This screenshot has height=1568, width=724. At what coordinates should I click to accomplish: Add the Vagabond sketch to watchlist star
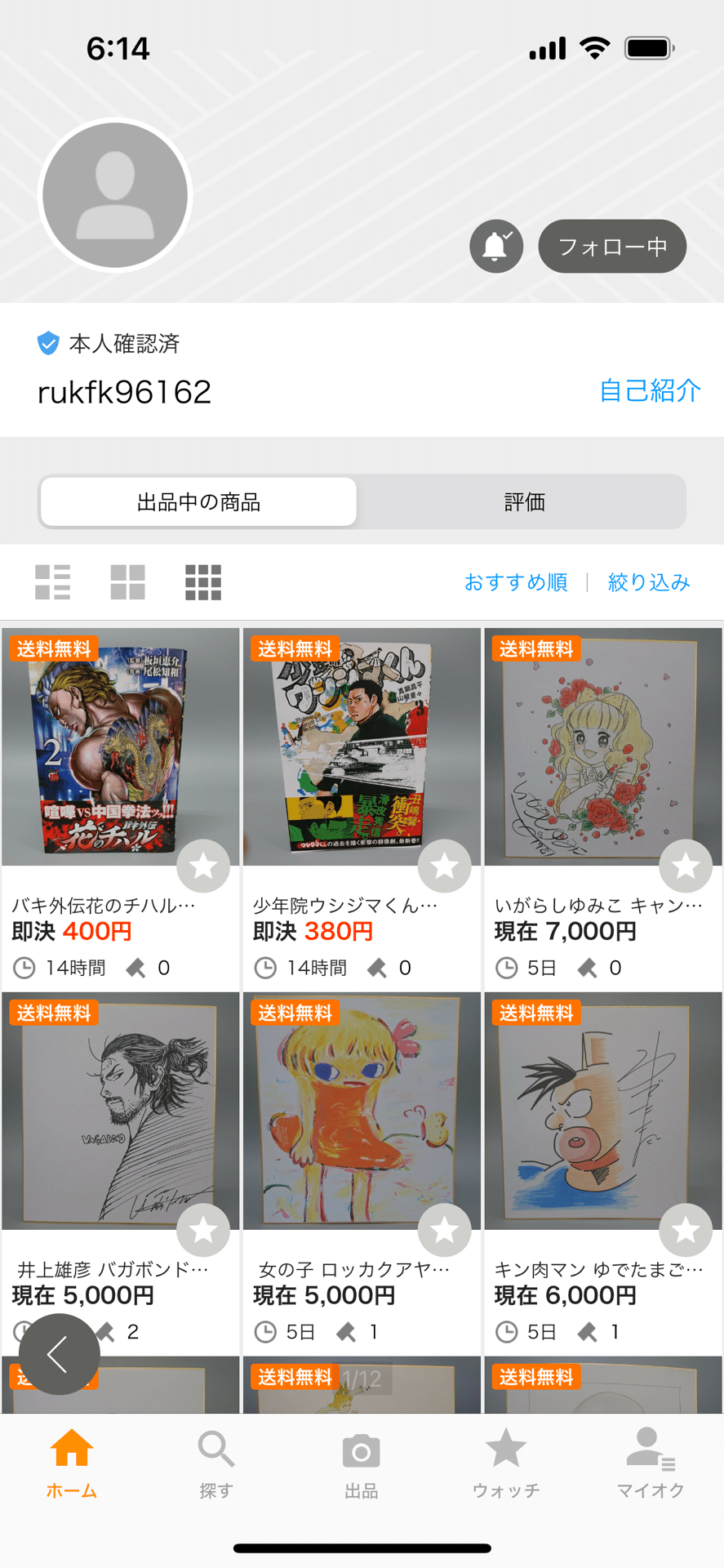point(203,1230)
